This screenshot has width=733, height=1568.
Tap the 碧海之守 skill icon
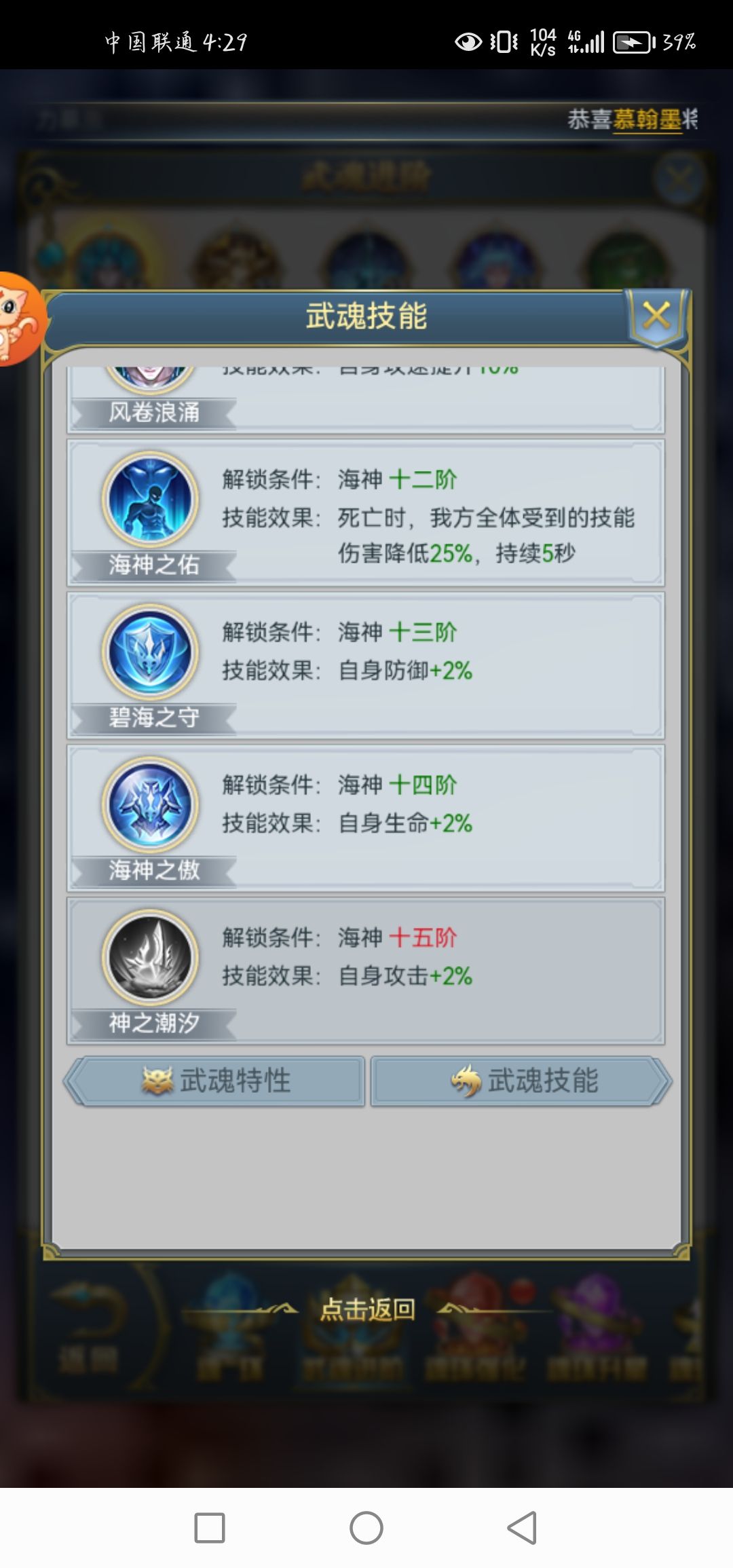(150, 652)
